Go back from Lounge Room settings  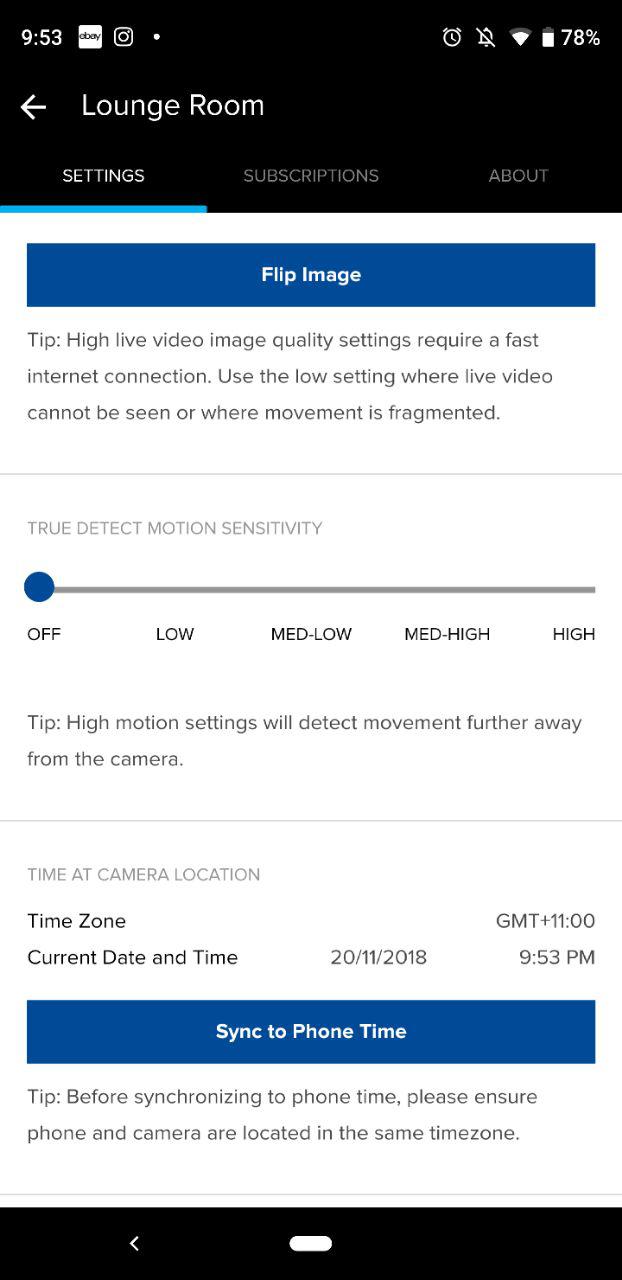(33, 107)
